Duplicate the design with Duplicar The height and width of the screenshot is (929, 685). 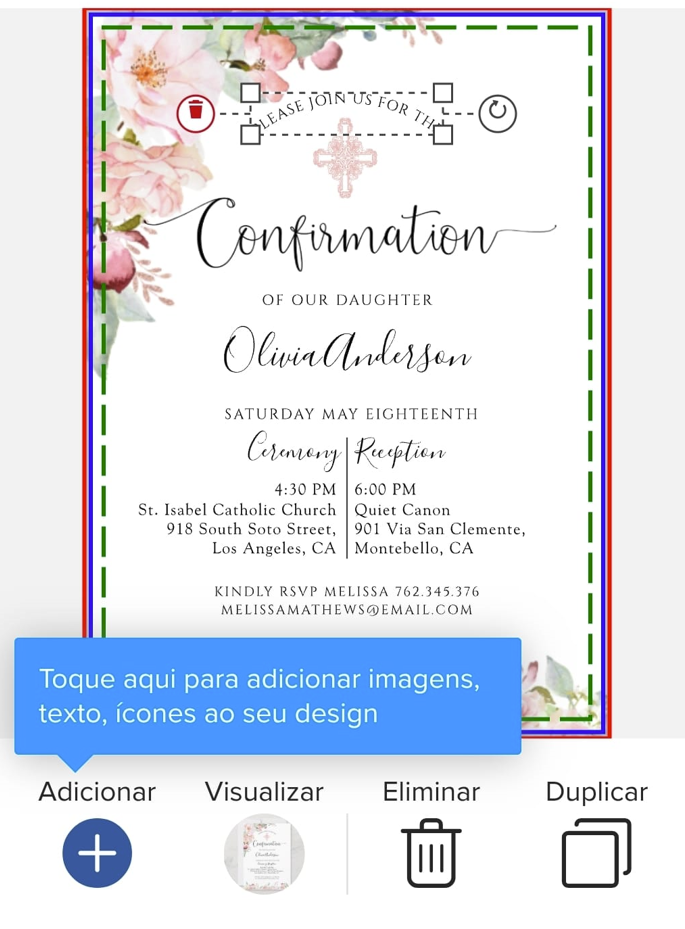pyautogui.click(x=596, y=853)
